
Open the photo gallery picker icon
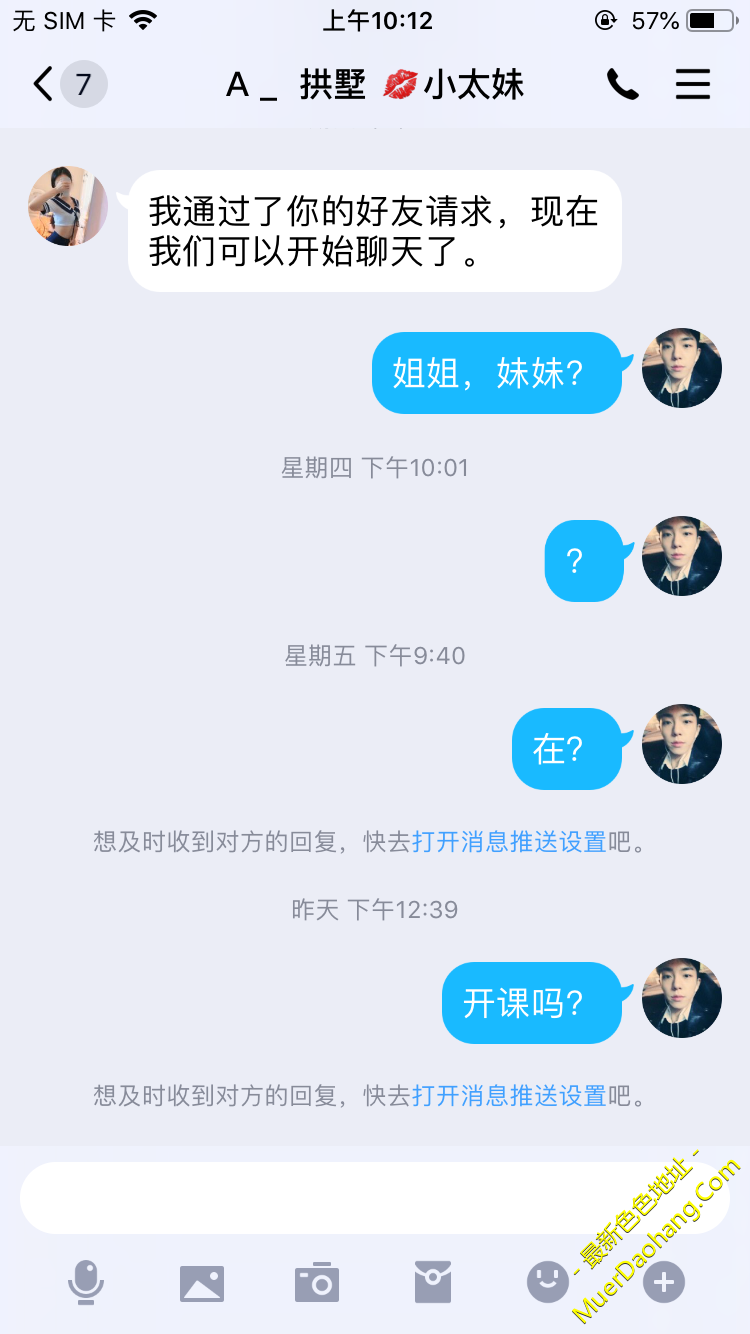[202, 1281]
